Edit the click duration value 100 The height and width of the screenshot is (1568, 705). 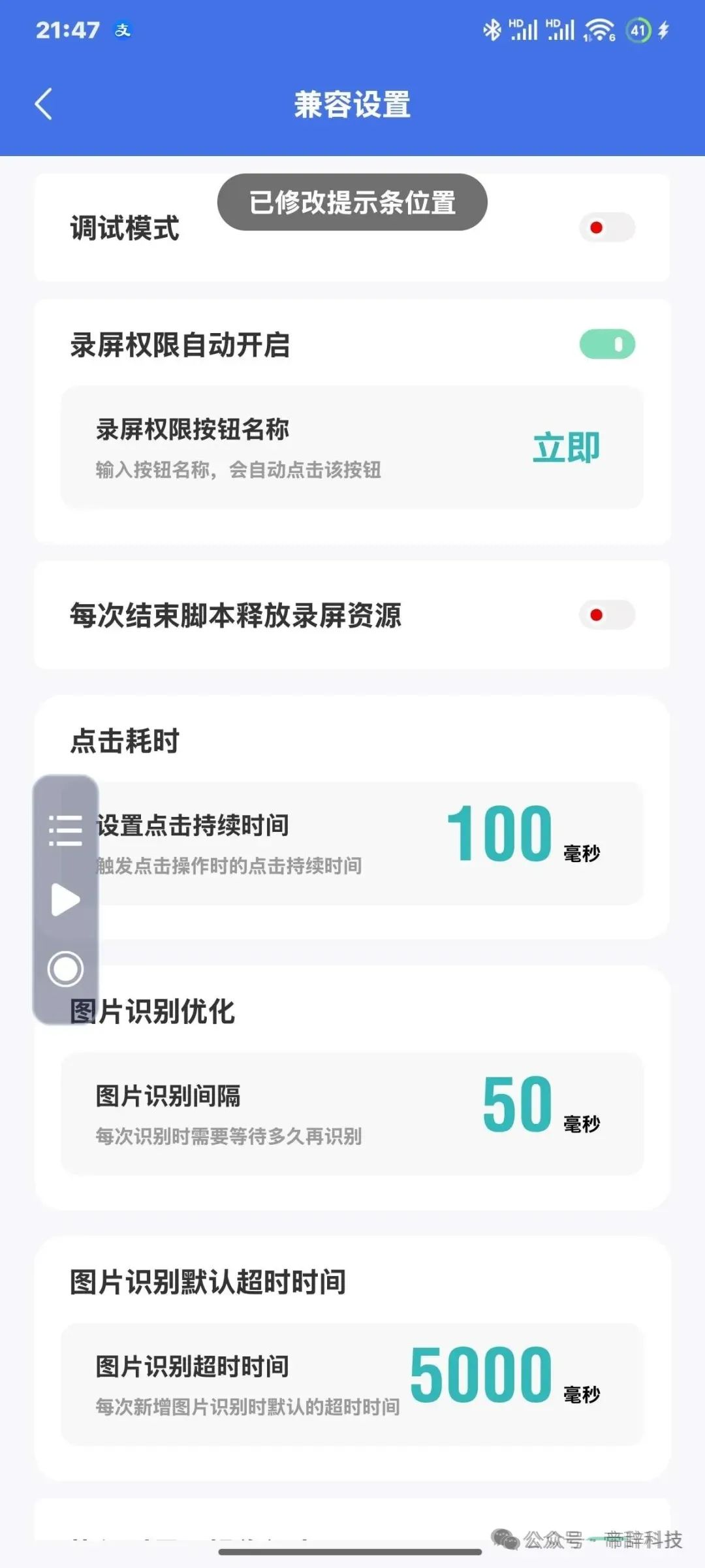click(x=501, y=831)
